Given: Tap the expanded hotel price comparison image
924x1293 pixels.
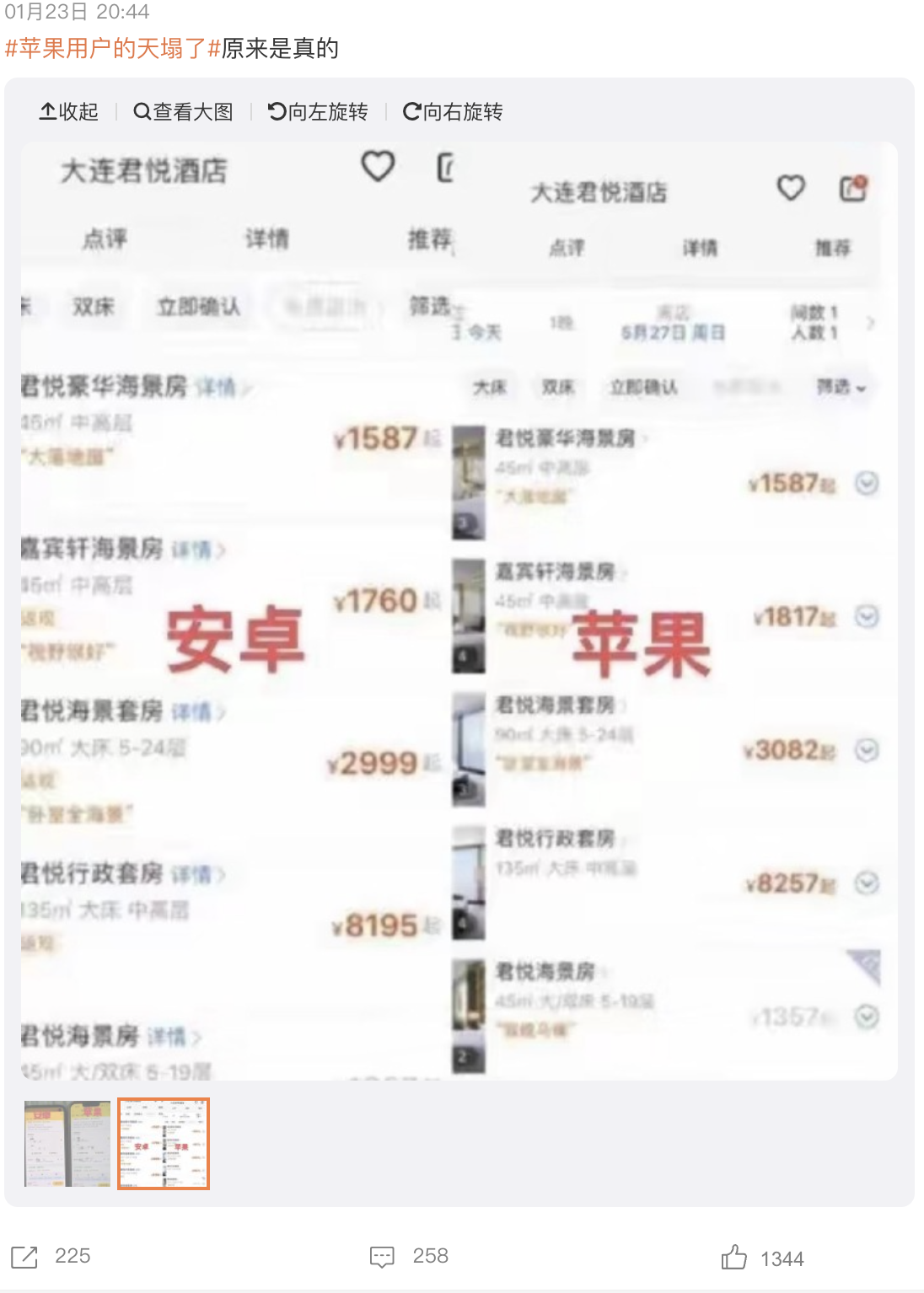Looking at the screenshot, I should tap(459, 611).
